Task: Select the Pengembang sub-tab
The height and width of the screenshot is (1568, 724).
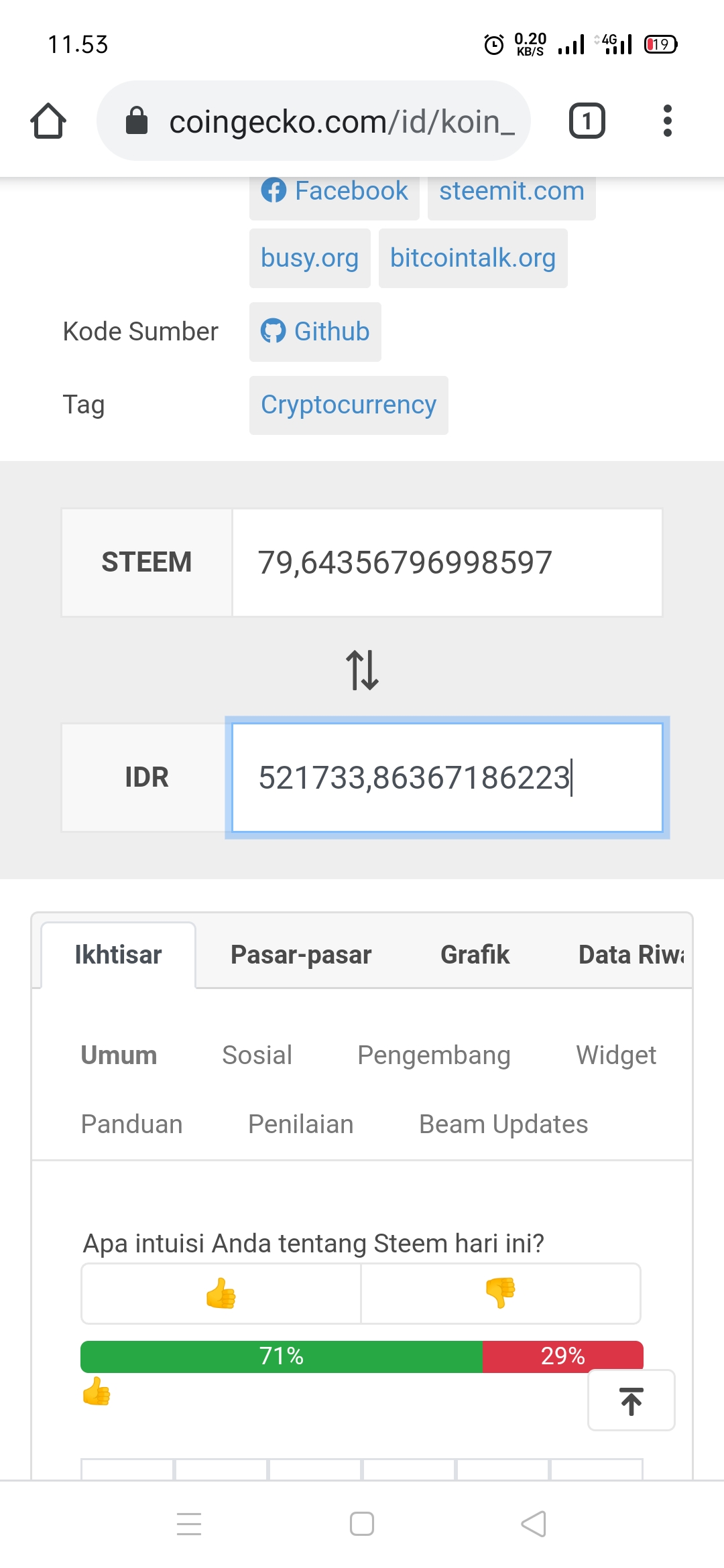Action: (x=434, y=1055)
